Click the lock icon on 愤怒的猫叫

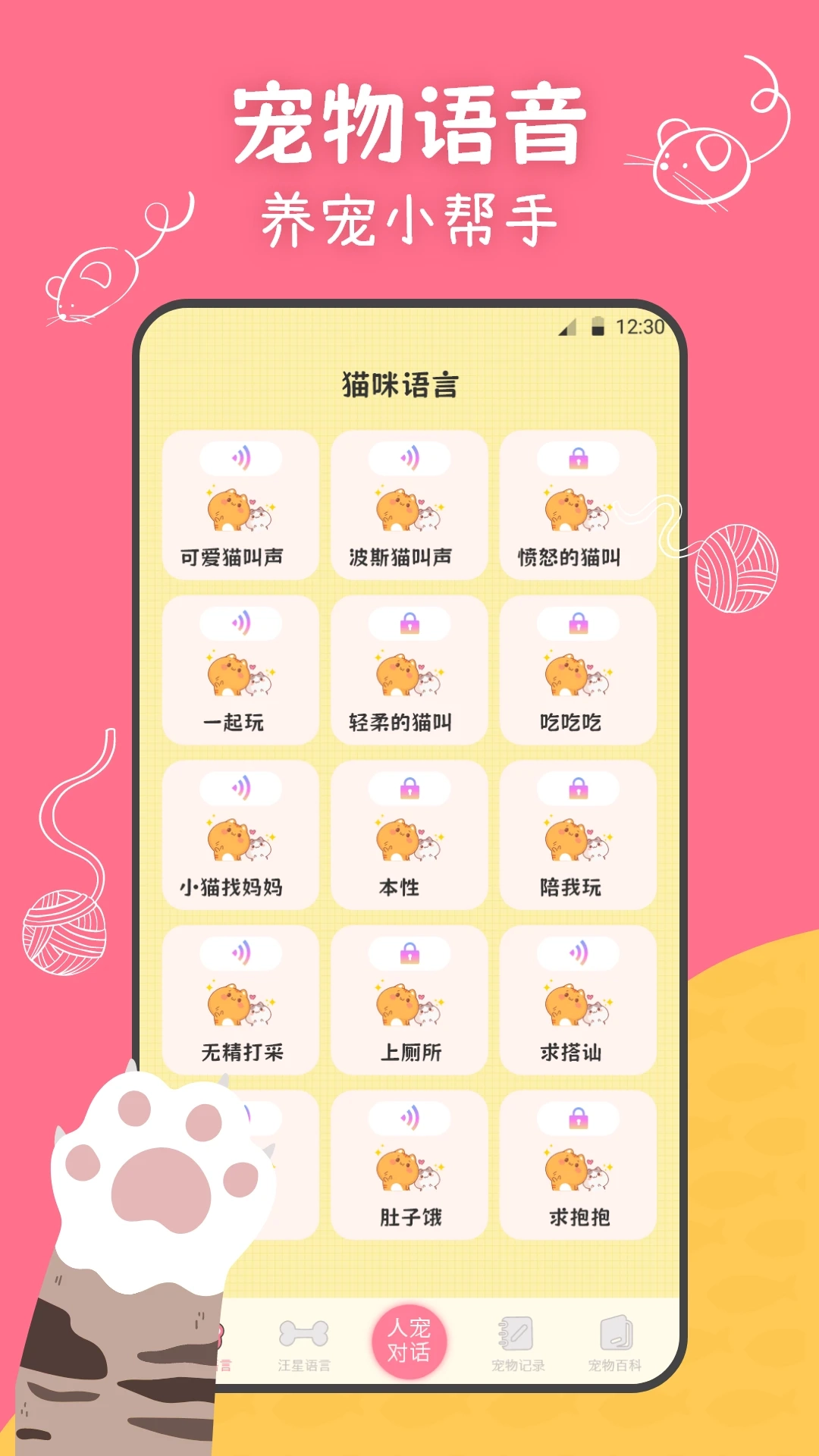pyautogui.click(x=579, y=457)
